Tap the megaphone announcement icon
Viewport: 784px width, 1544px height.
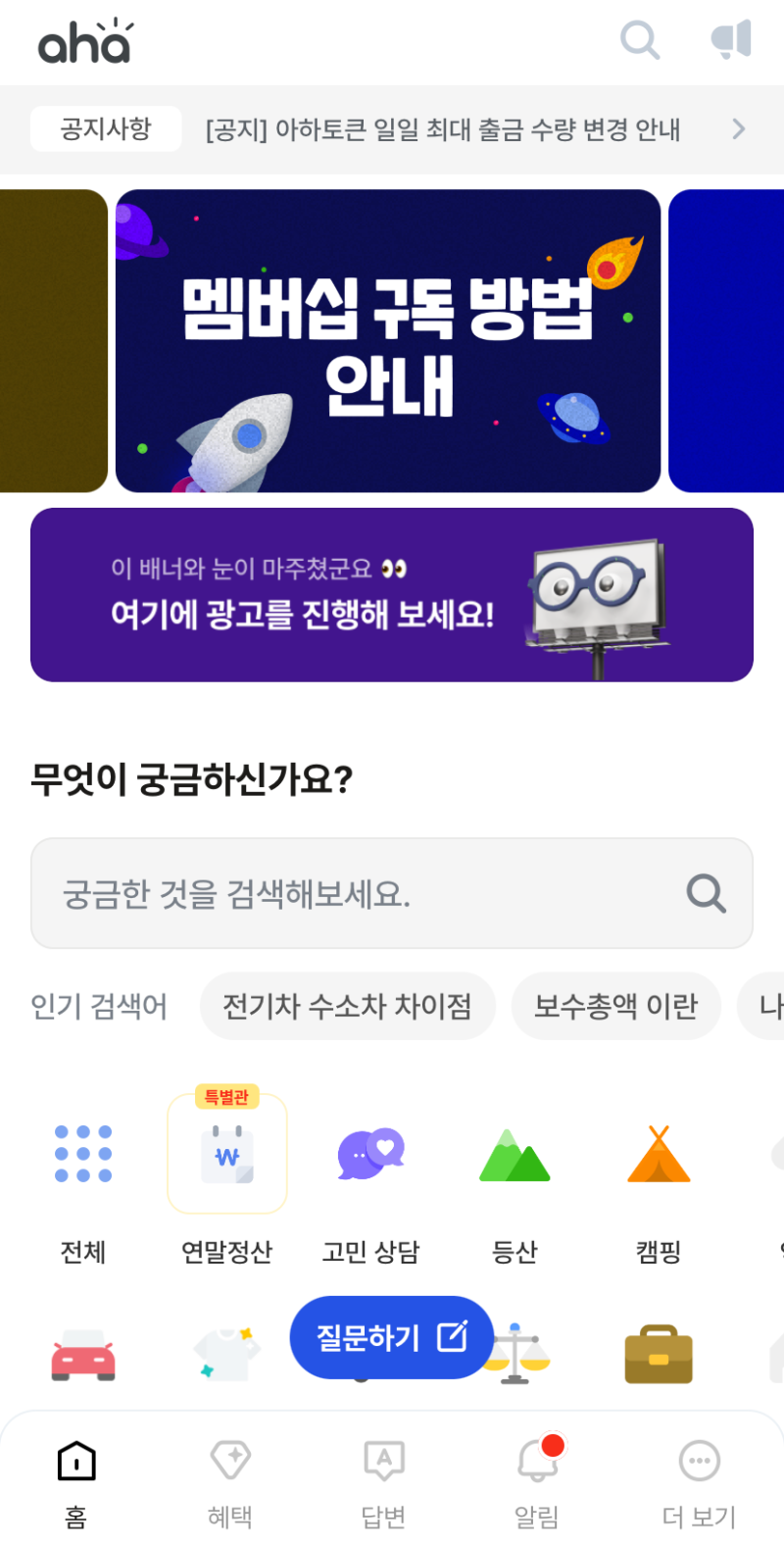tap(729, 41)
